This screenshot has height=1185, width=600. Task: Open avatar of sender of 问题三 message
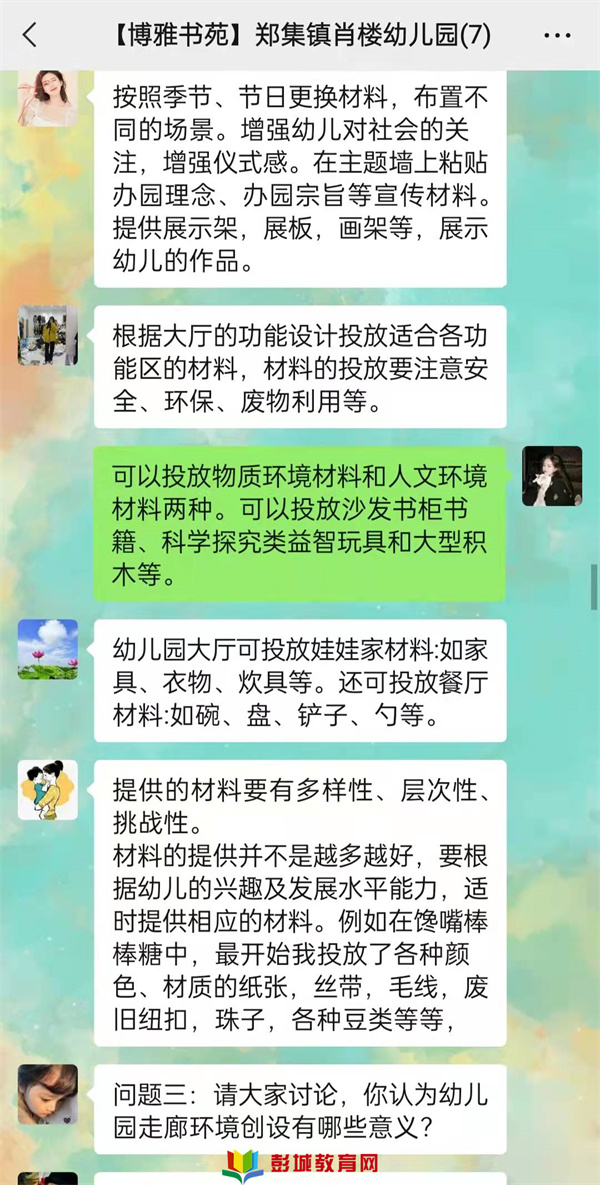pyautogui.click(x=48, y=1094)
